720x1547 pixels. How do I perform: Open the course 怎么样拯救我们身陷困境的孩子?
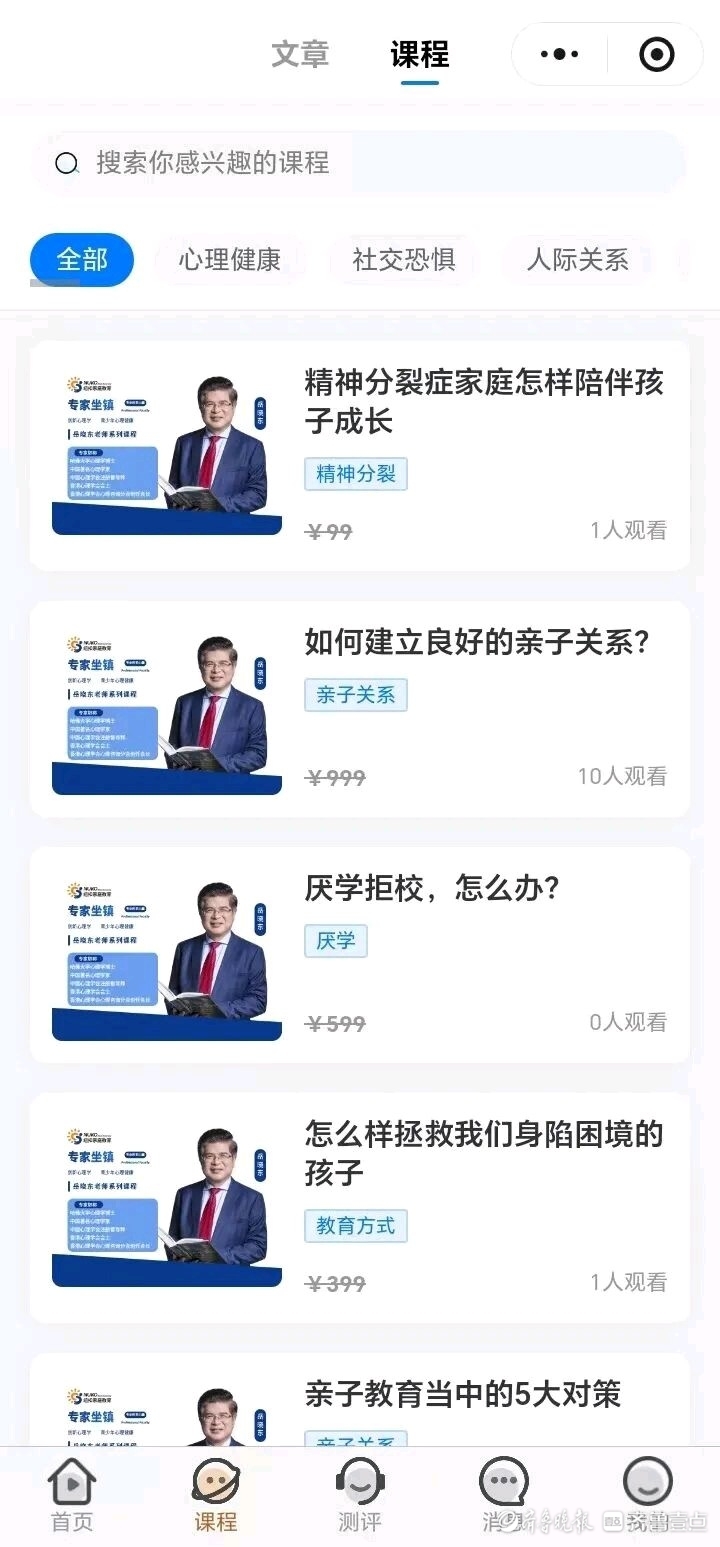pos(484,1153)
